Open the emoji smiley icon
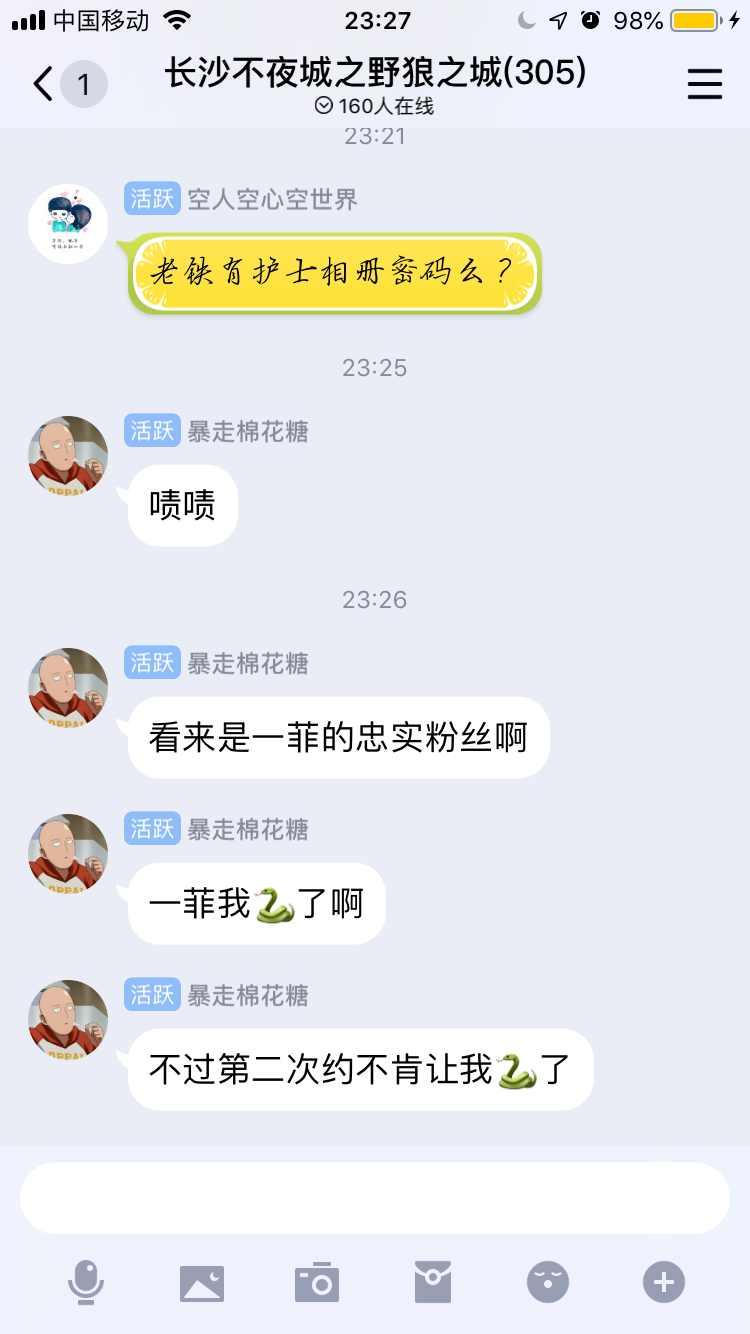The height and width of the screenshot is (1334, 750). pyautogui.click(x=547, y=1281)
